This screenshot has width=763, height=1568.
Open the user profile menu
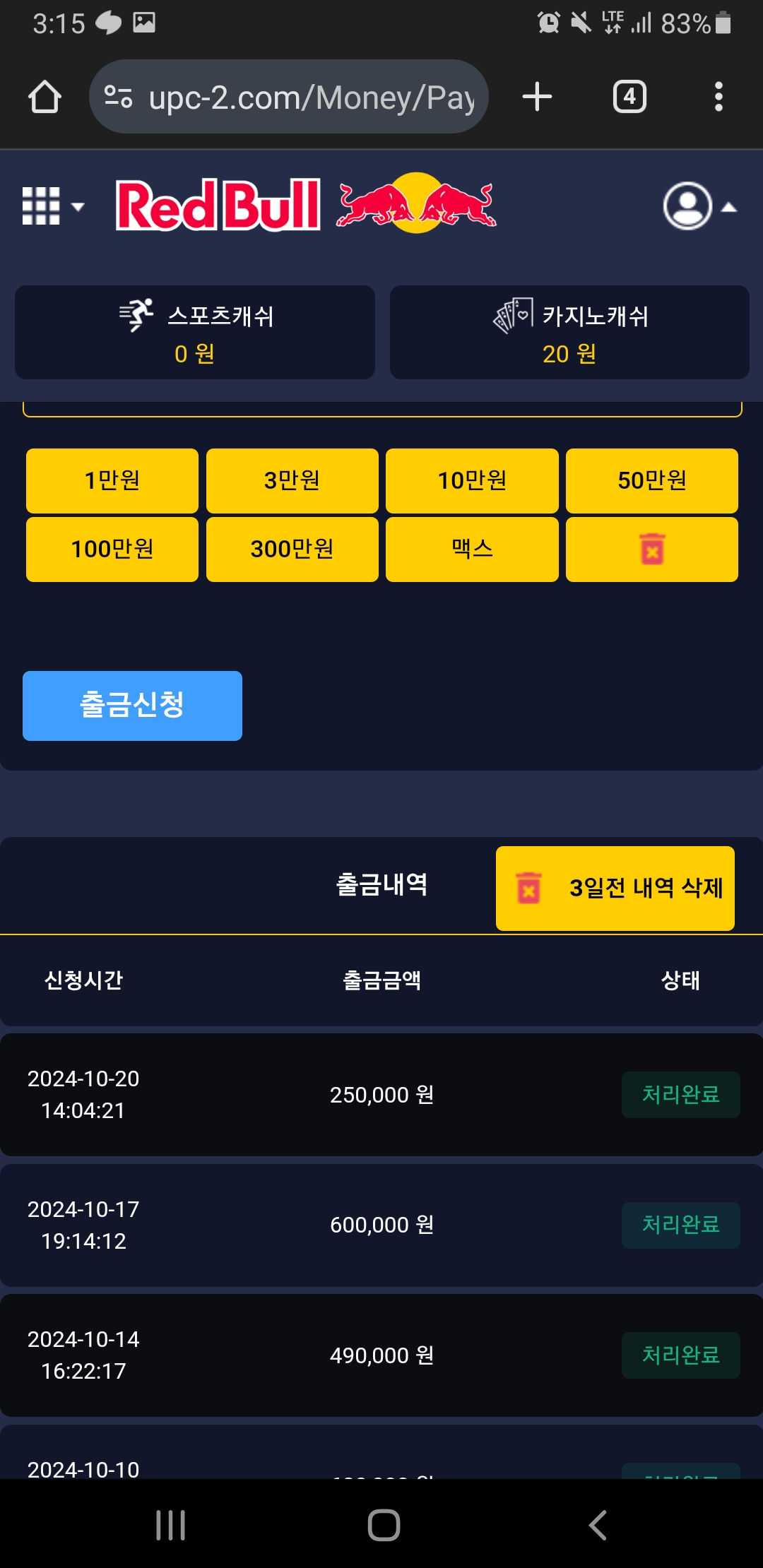(698, 206)
